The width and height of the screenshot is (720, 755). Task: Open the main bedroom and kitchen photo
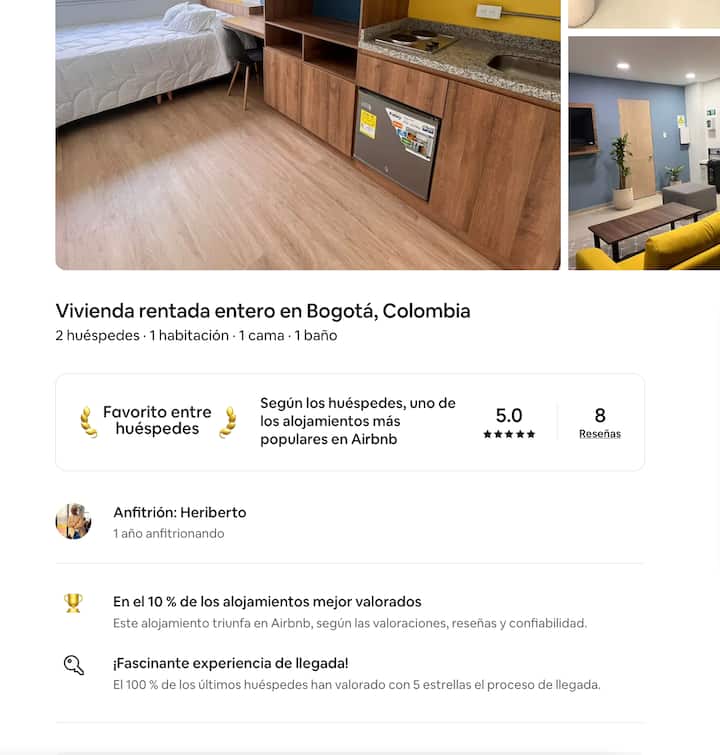[307, 135]
